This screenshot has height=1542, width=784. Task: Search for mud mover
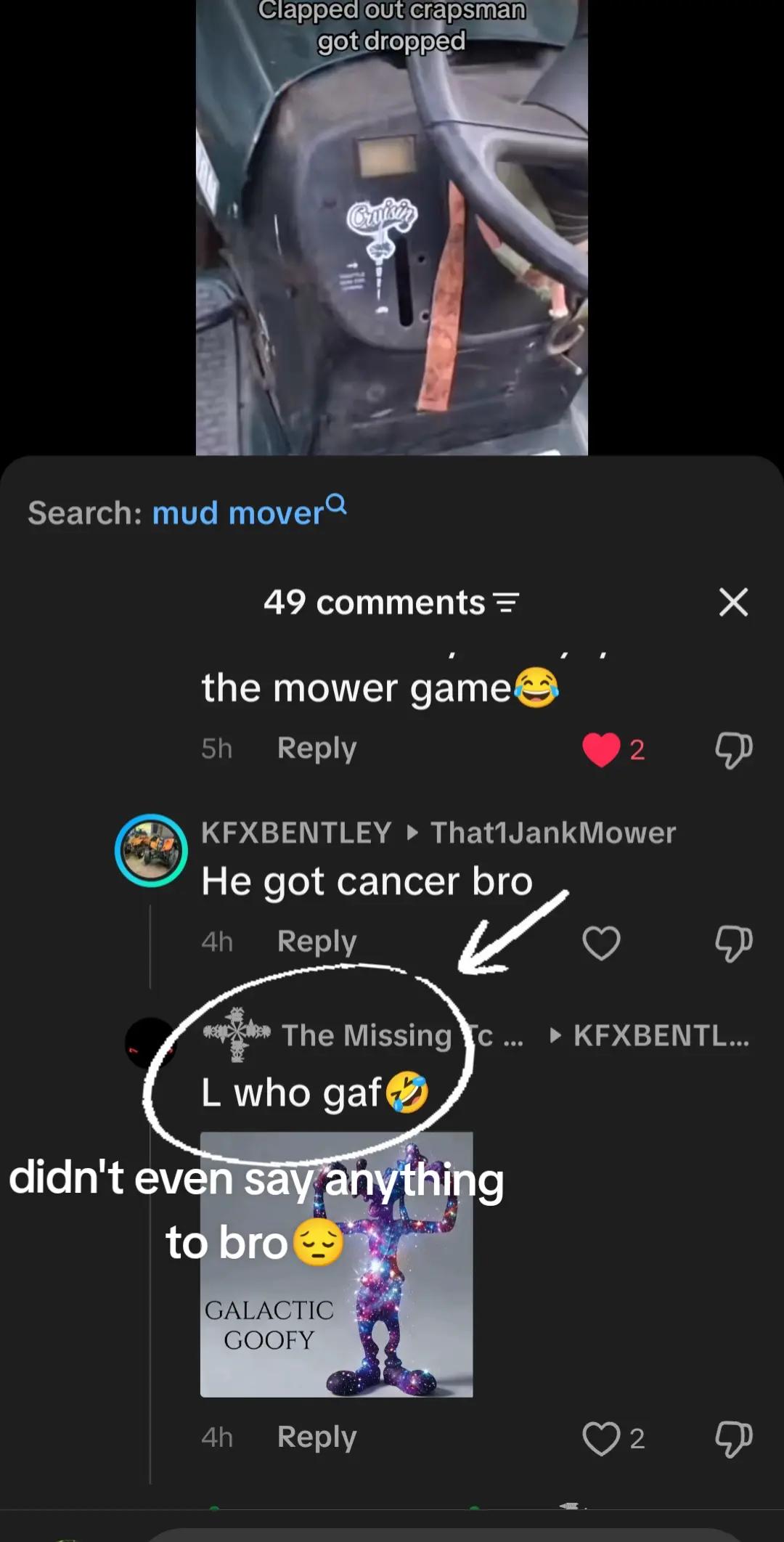coord(249,513)
